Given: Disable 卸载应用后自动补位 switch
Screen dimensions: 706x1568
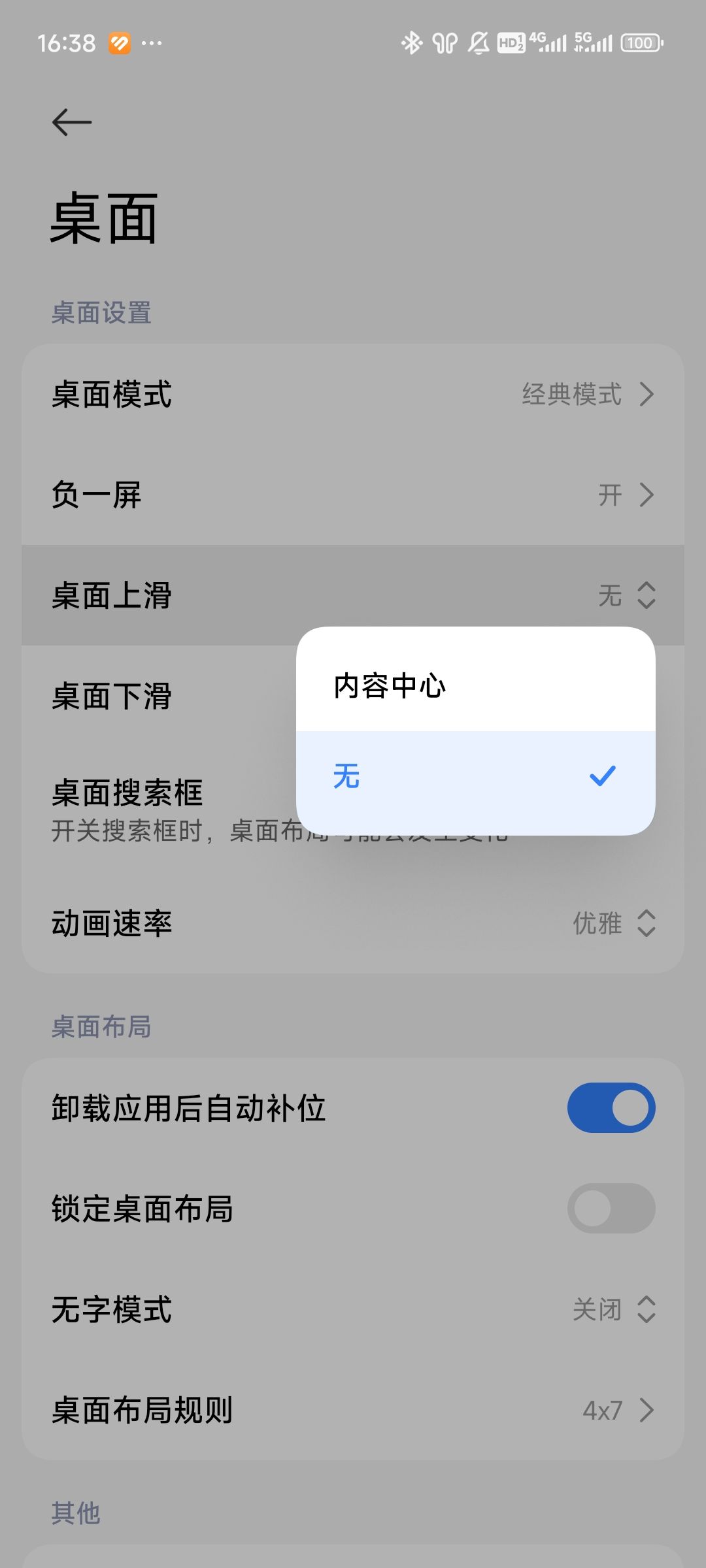Looking at the screenshot, I should [x=611, y=1107].
